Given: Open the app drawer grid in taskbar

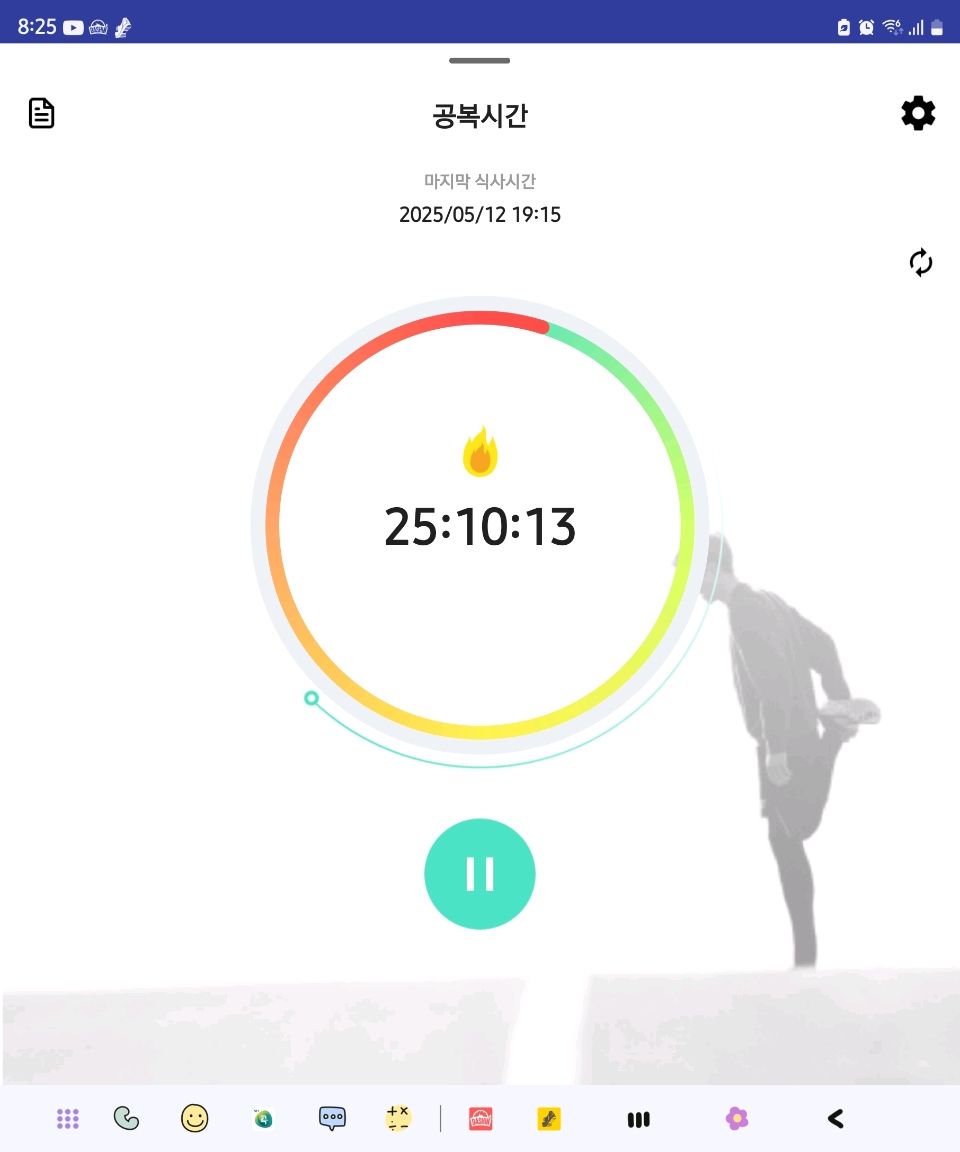Looking at the screenshot, I should [68, 1119].
